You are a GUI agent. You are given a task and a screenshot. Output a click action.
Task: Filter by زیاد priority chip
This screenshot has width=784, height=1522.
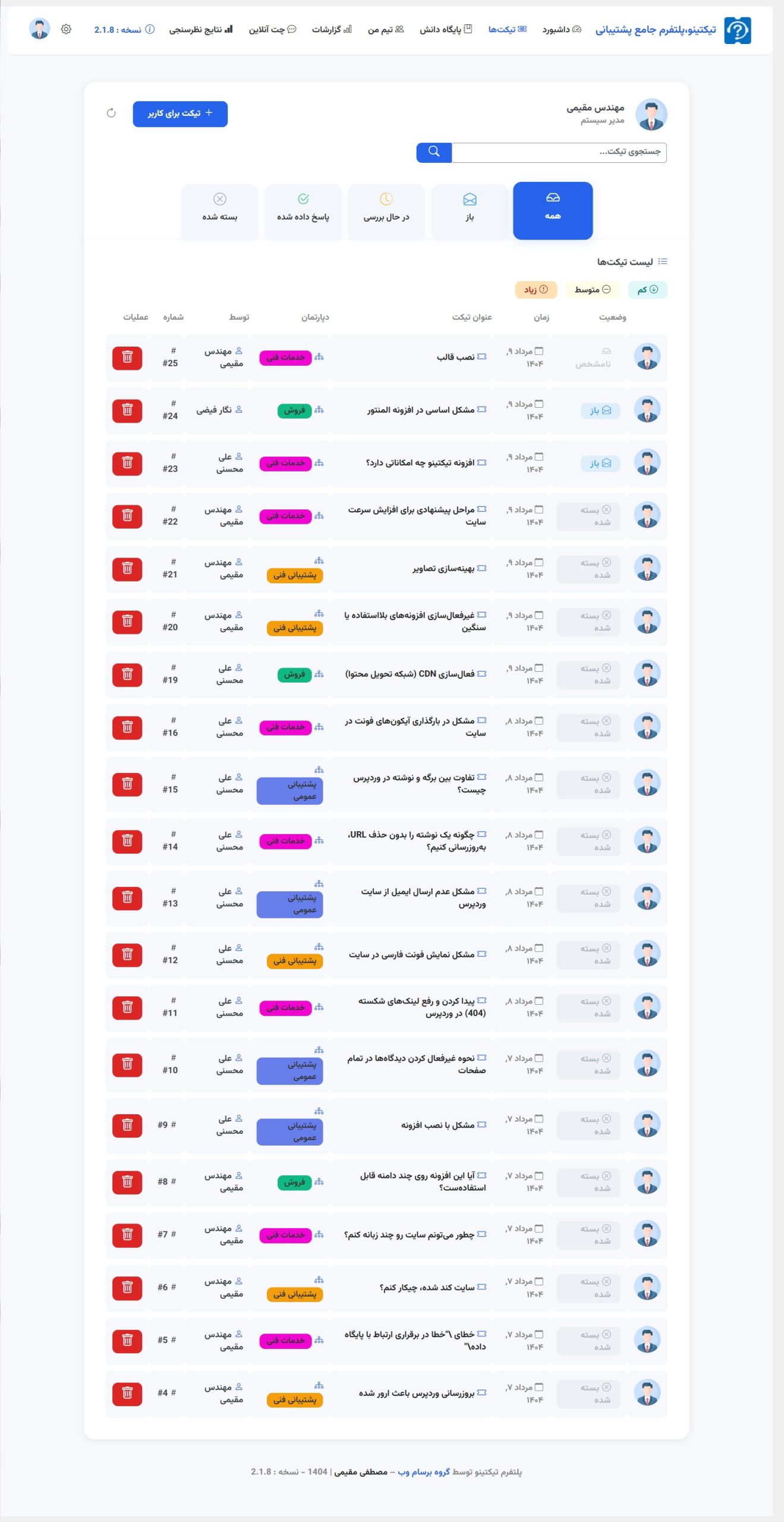(x=536, y=290)
